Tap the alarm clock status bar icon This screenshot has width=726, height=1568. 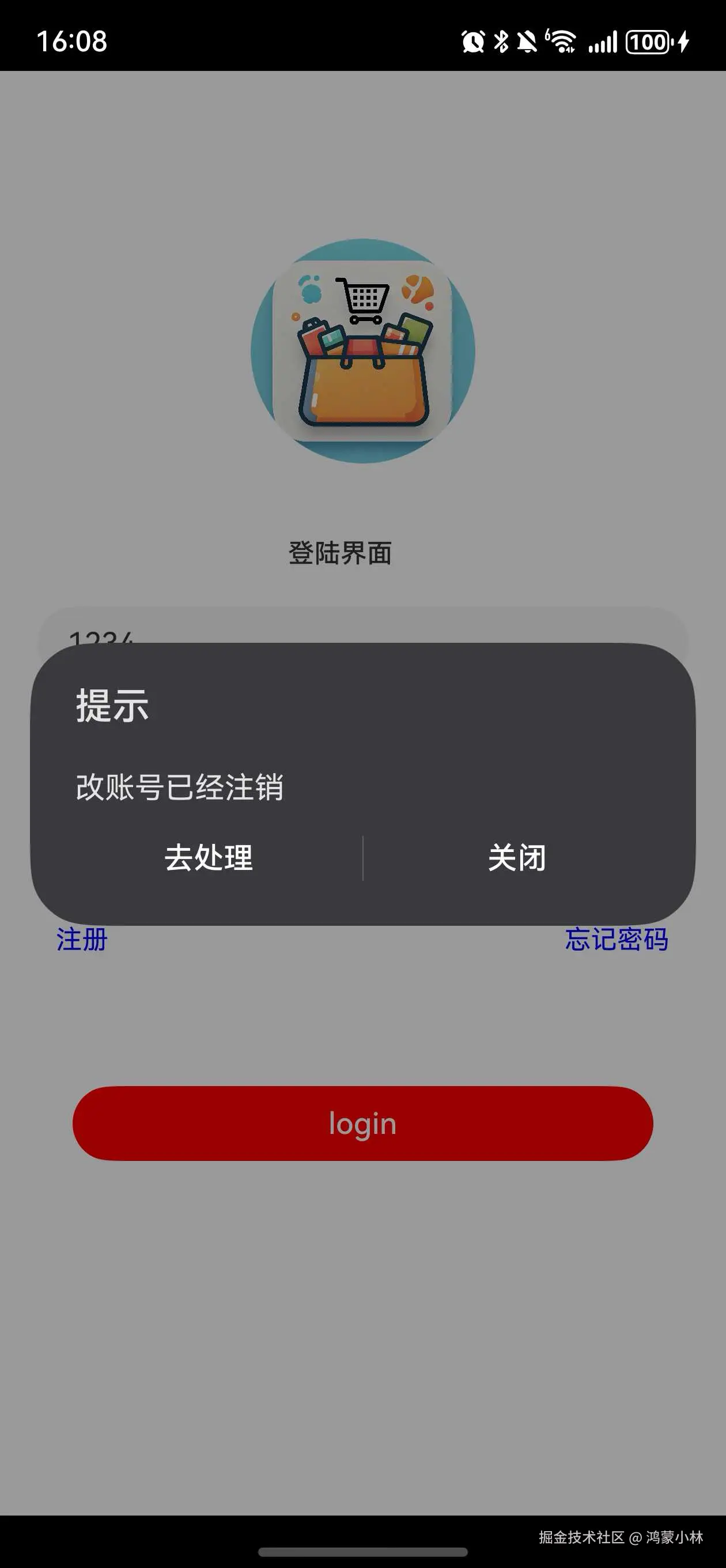click(474, 42)
